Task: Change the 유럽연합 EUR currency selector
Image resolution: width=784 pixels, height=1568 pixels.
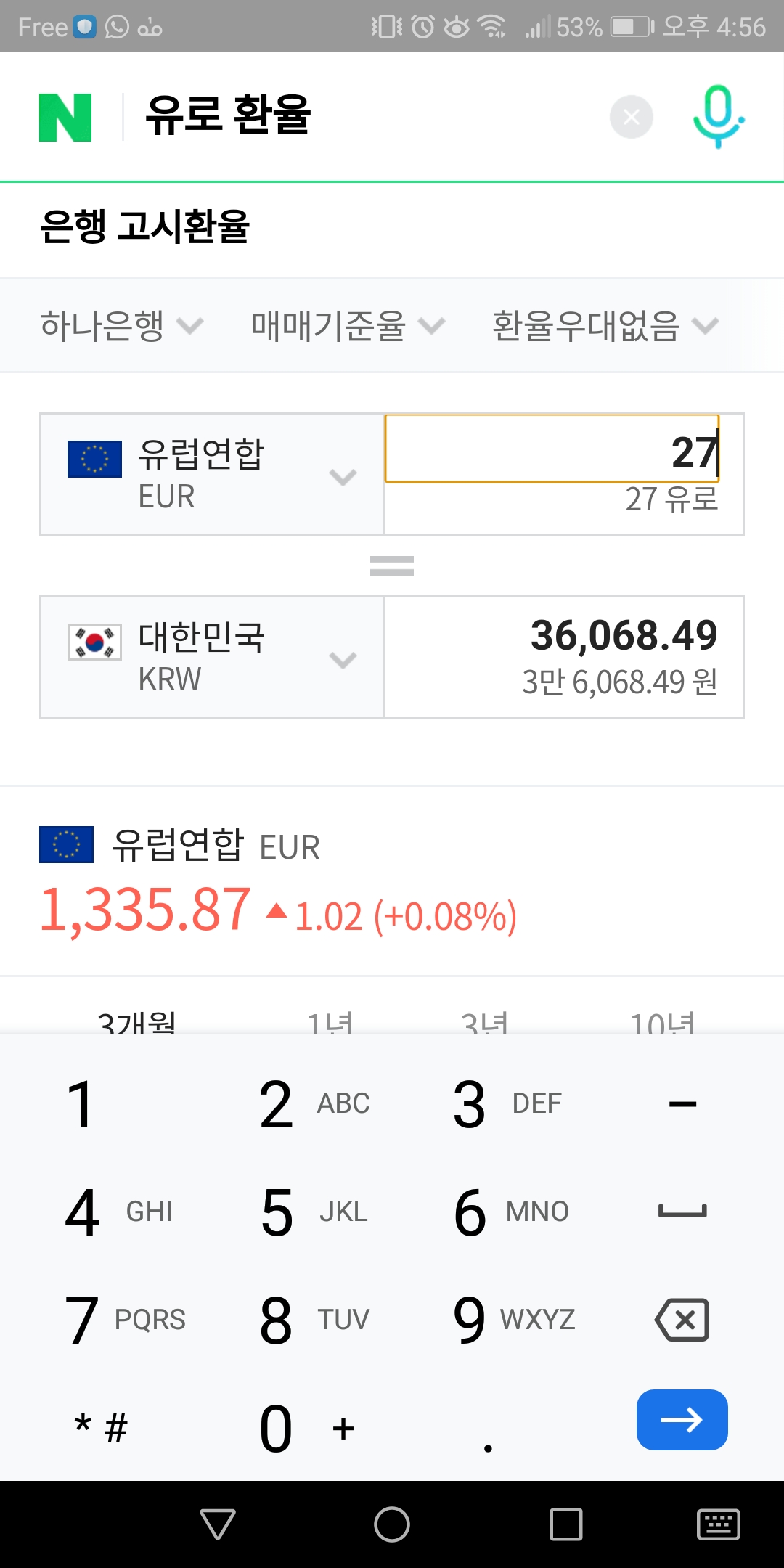Action: pos(212,475)
